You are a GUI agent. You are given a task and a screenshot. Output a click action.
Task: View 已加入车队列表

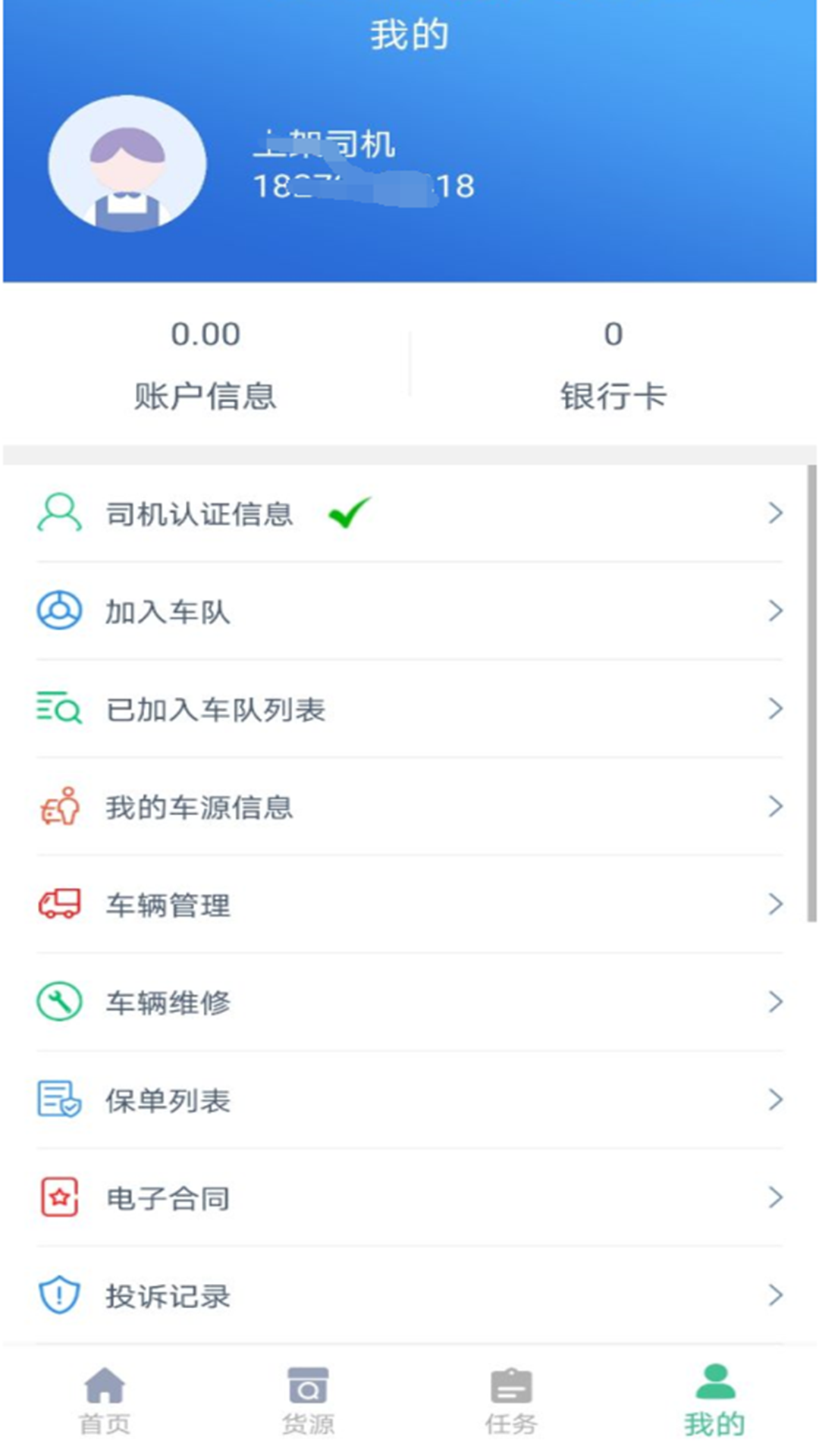(409, 709)
